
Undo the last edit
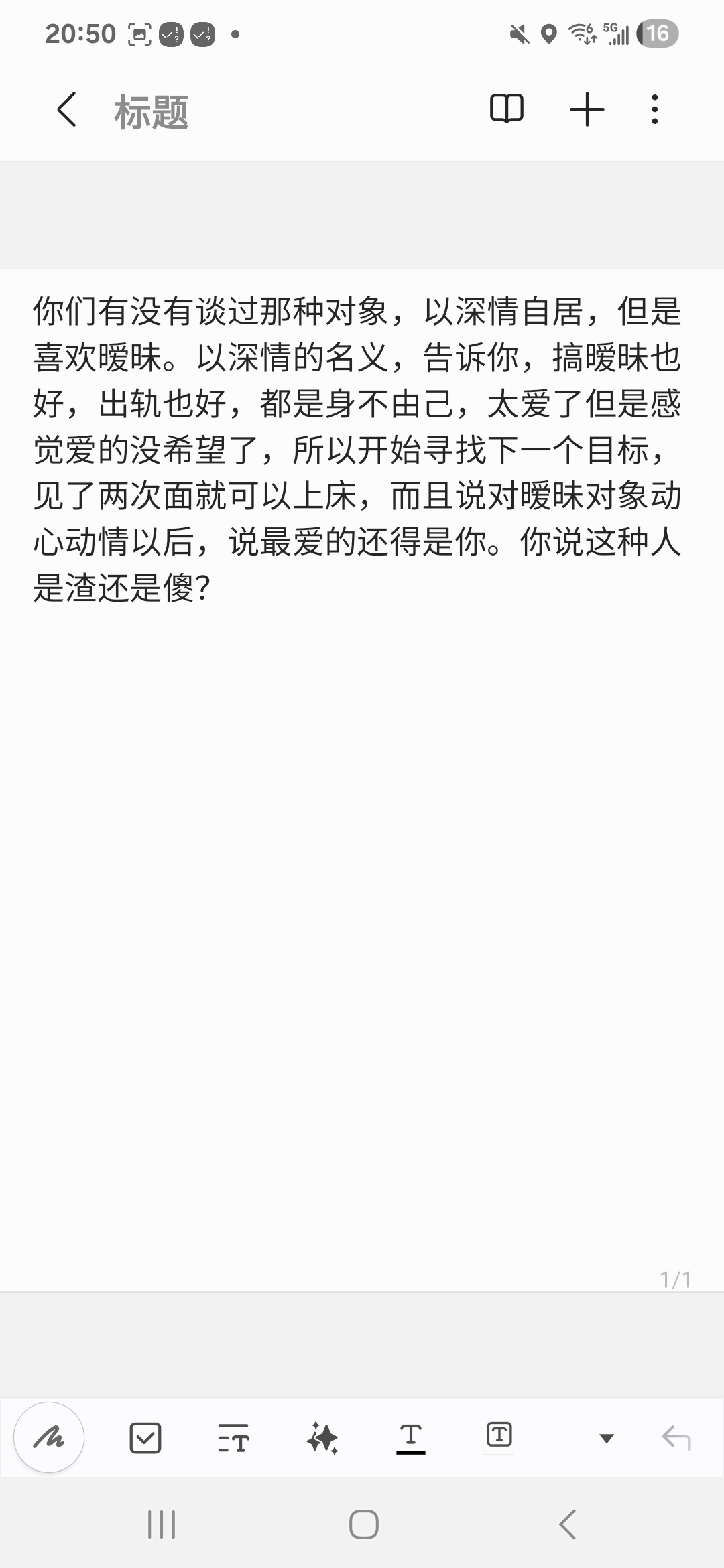click(676, 1438)
